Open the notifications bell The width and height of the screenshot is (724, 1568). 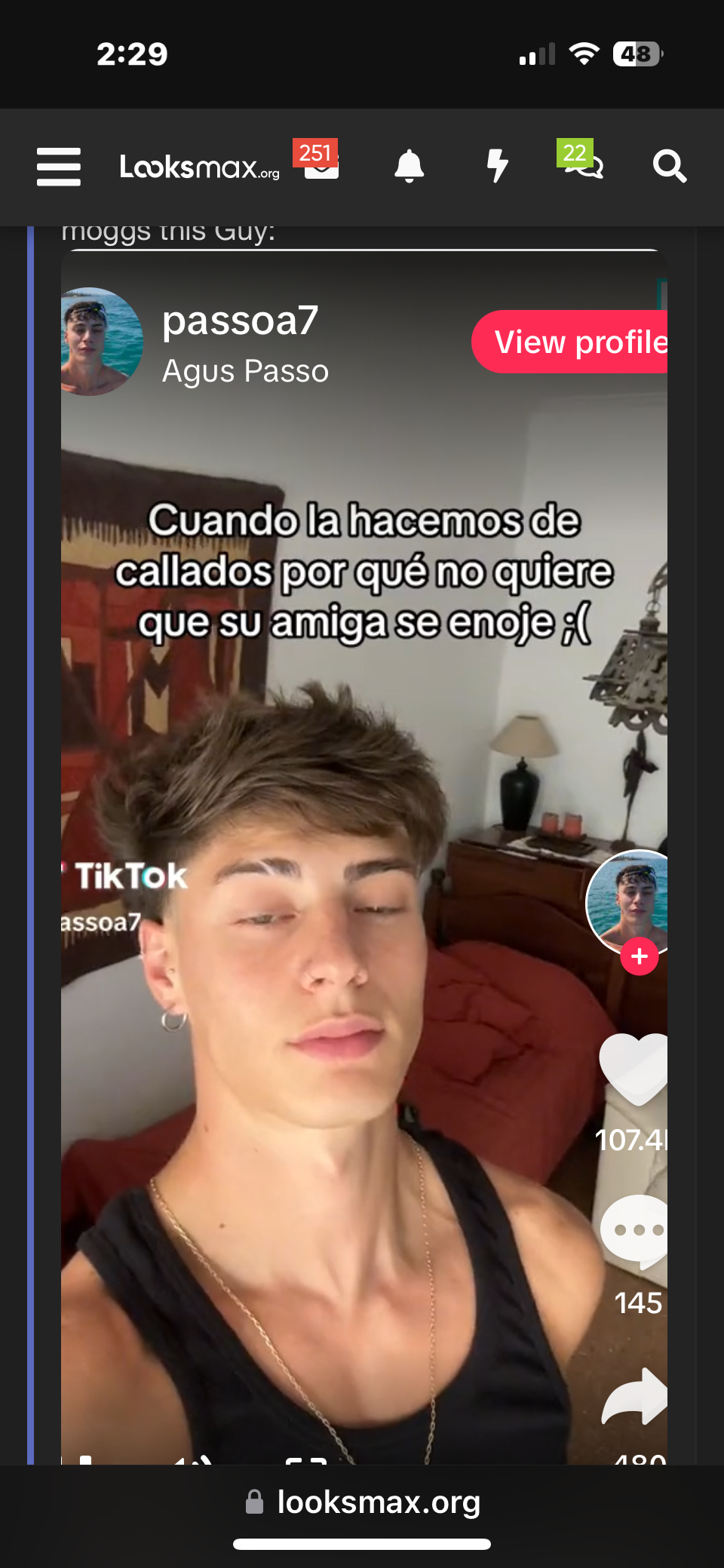(410, 166)
